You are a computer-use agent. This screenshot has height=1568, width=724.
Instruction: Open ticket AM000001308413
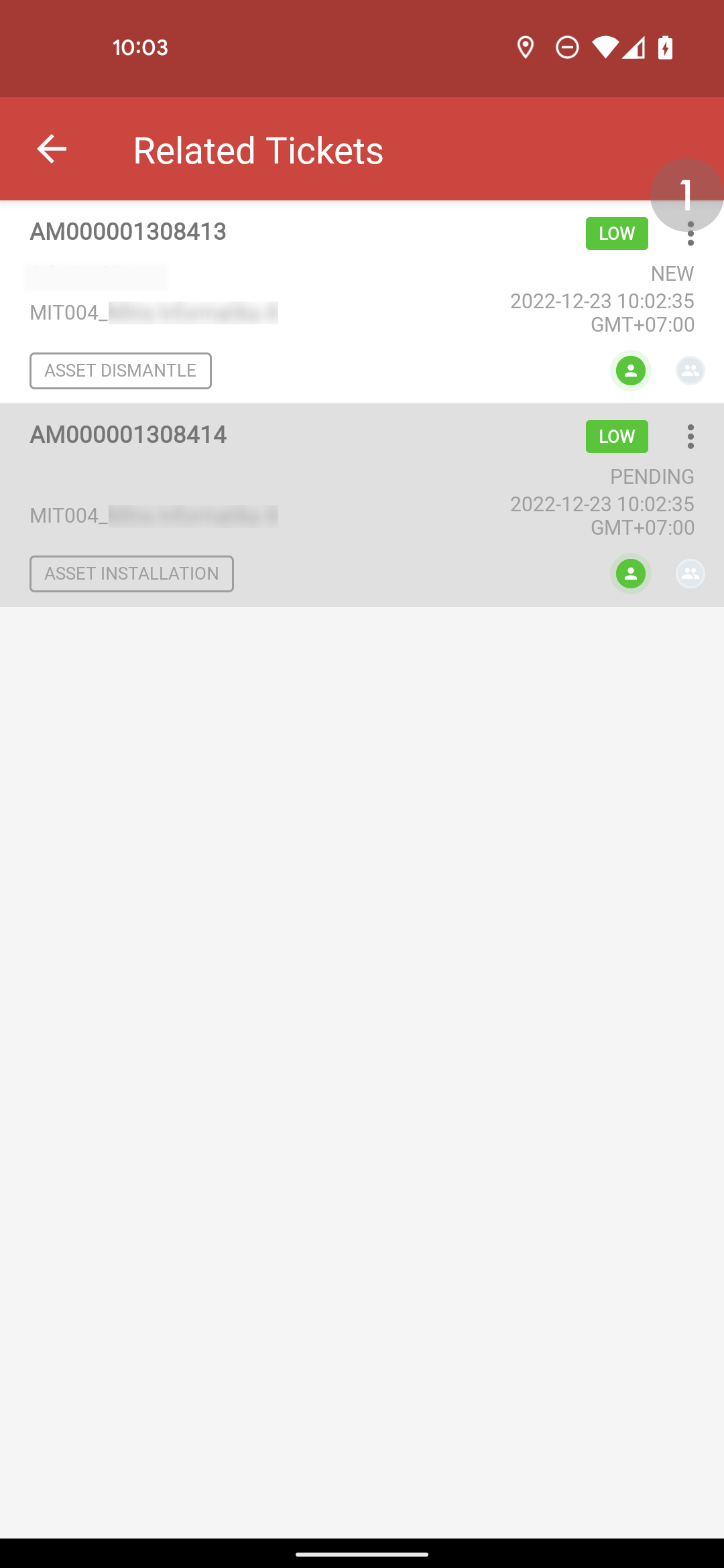(362, 302)
